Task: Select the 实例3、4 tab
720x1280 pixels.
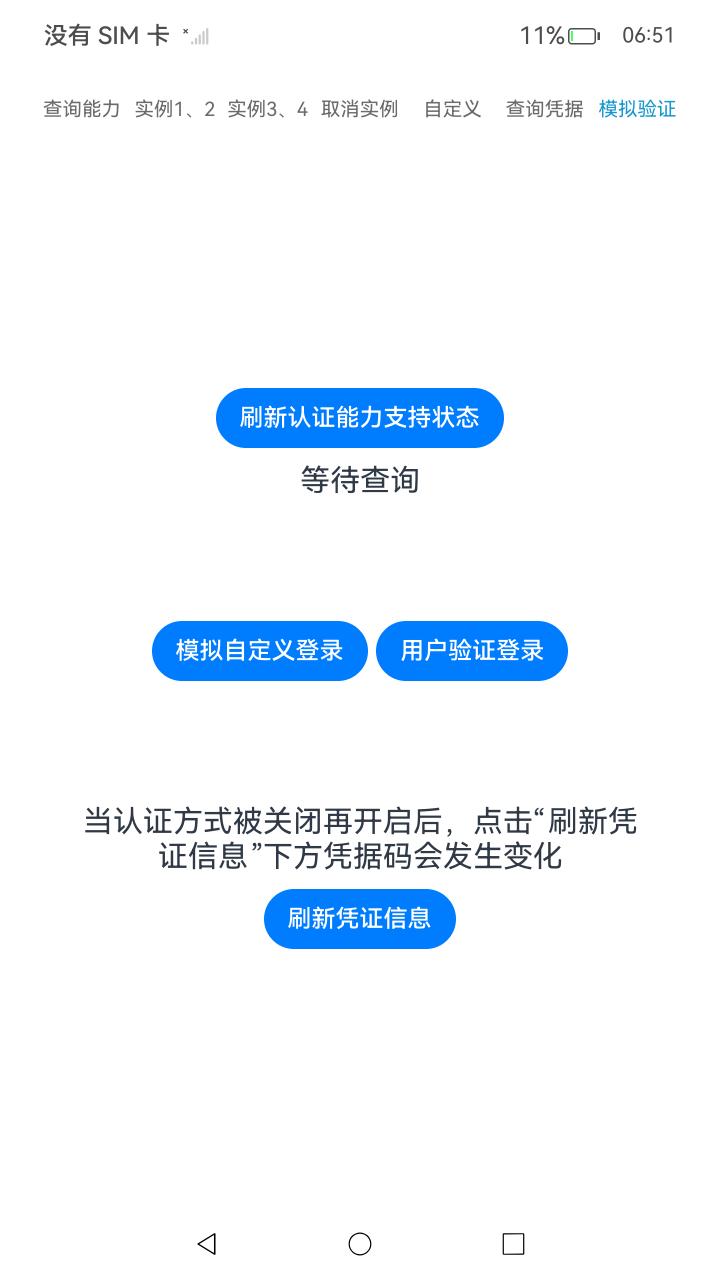Action: pyautogui.click(x=268, y=109)
